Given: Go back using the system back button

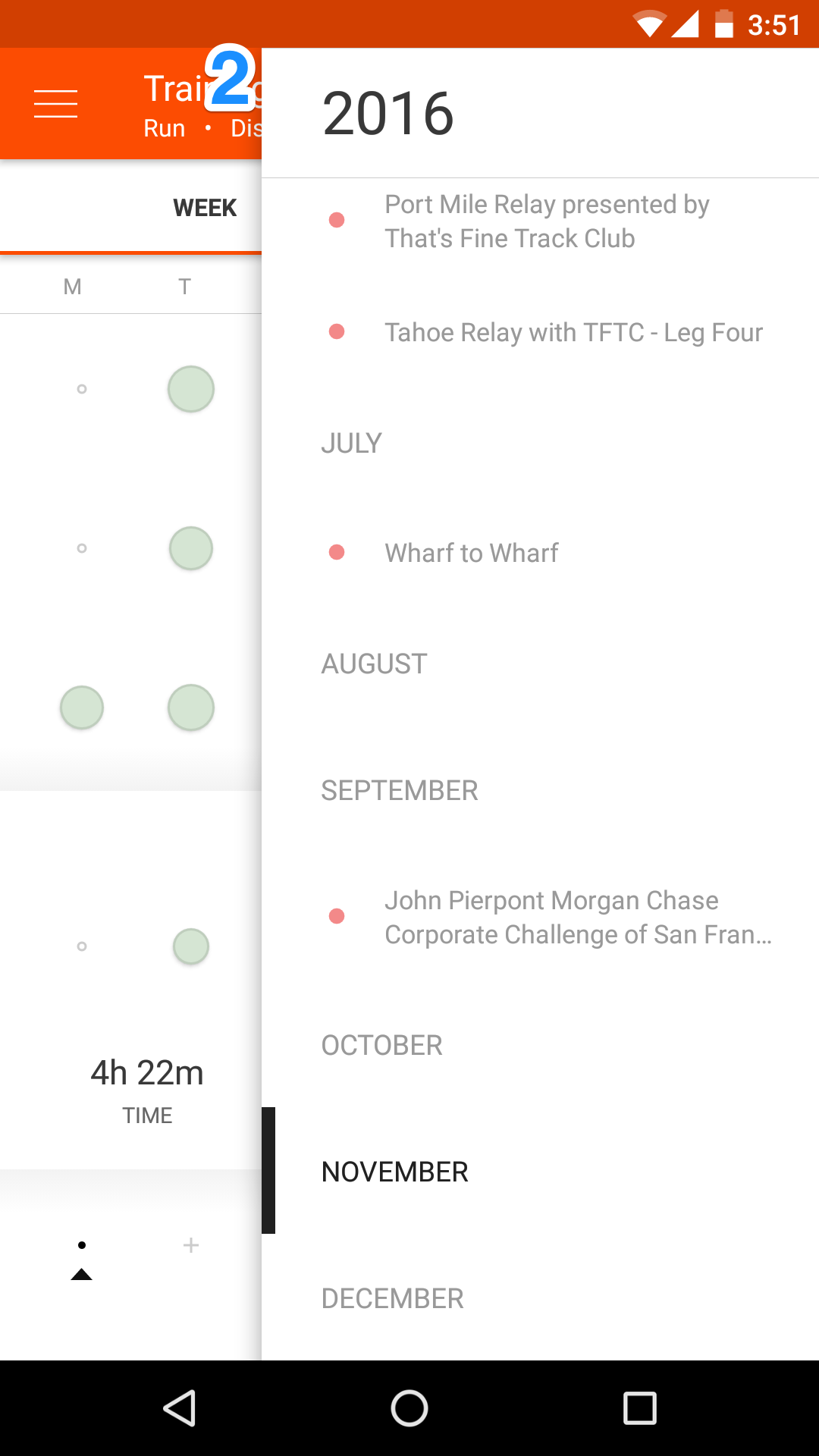Looking at the screenshot, I should pyautogui.click(x=180, y=1408).
